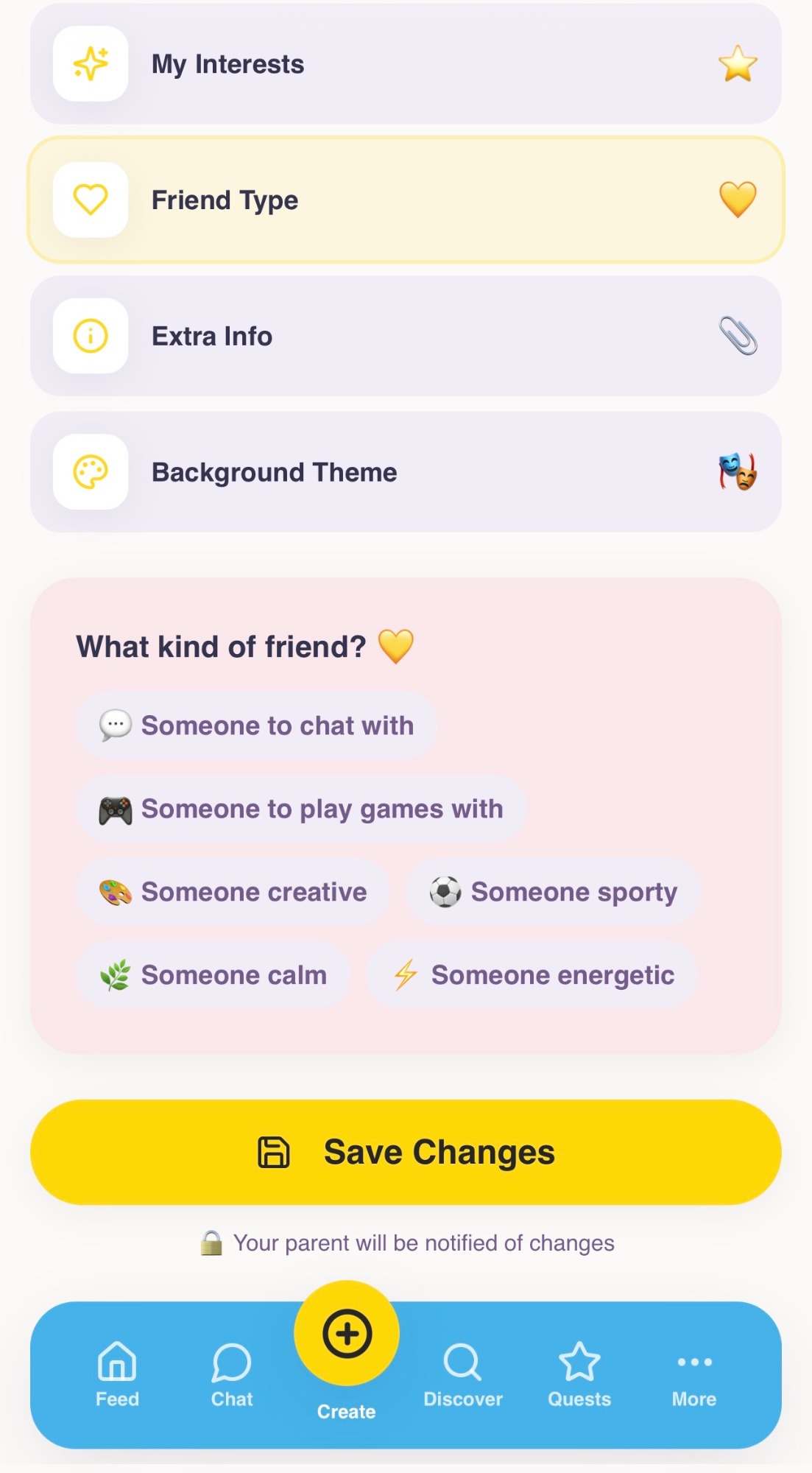The width and height of the screenshot is (812, 1473).
Task: Select the 'Someone sporty' option
Action: (x=553, y=892)
